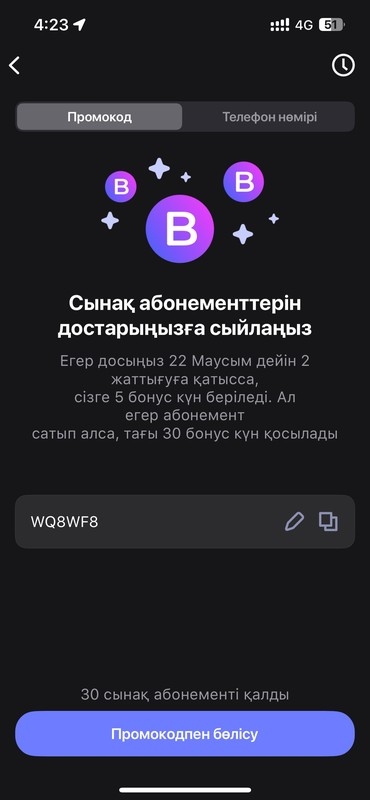The image size is (370, 800).
Task: Open the history clock icon
Action: point(343,65)
